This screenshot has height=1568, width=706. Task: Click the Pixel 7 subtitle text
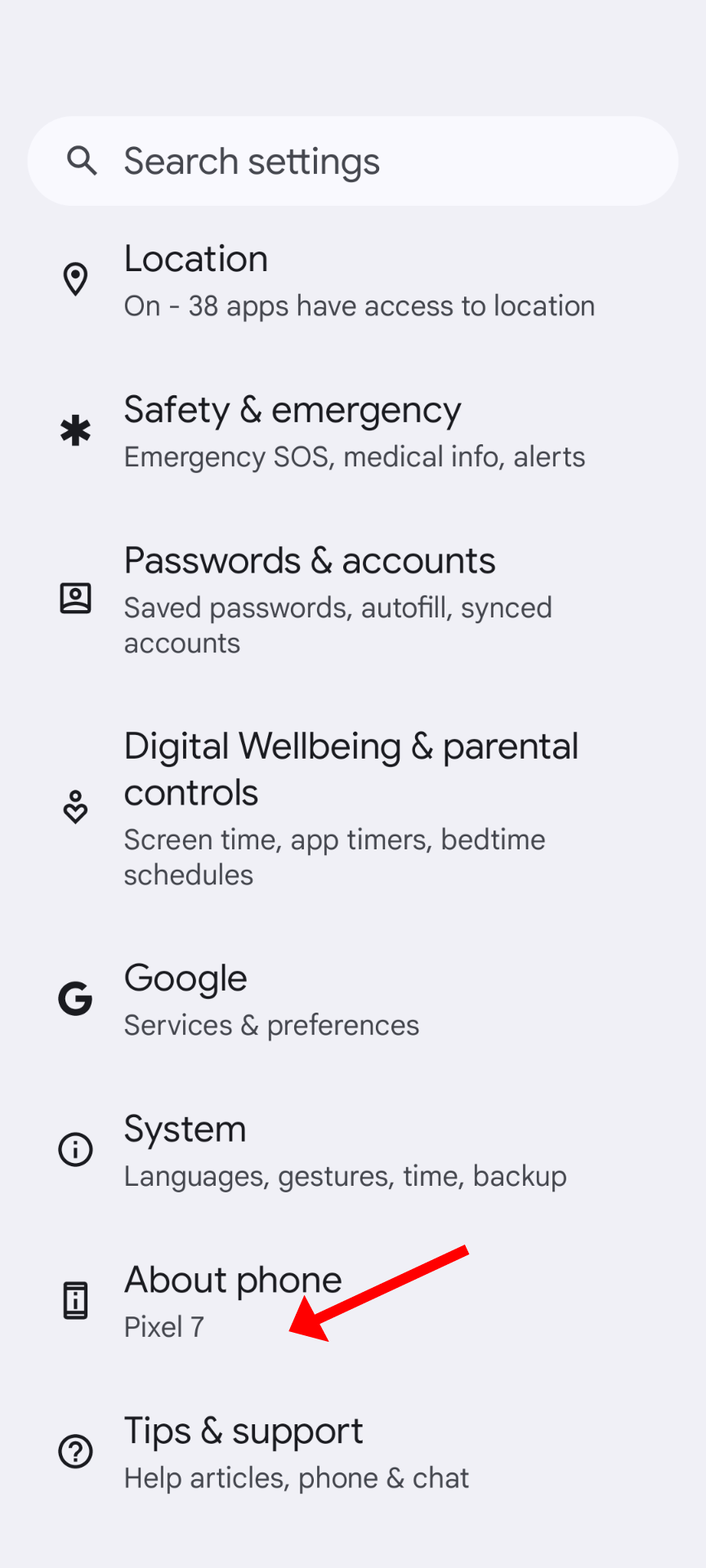[163, 1328]
